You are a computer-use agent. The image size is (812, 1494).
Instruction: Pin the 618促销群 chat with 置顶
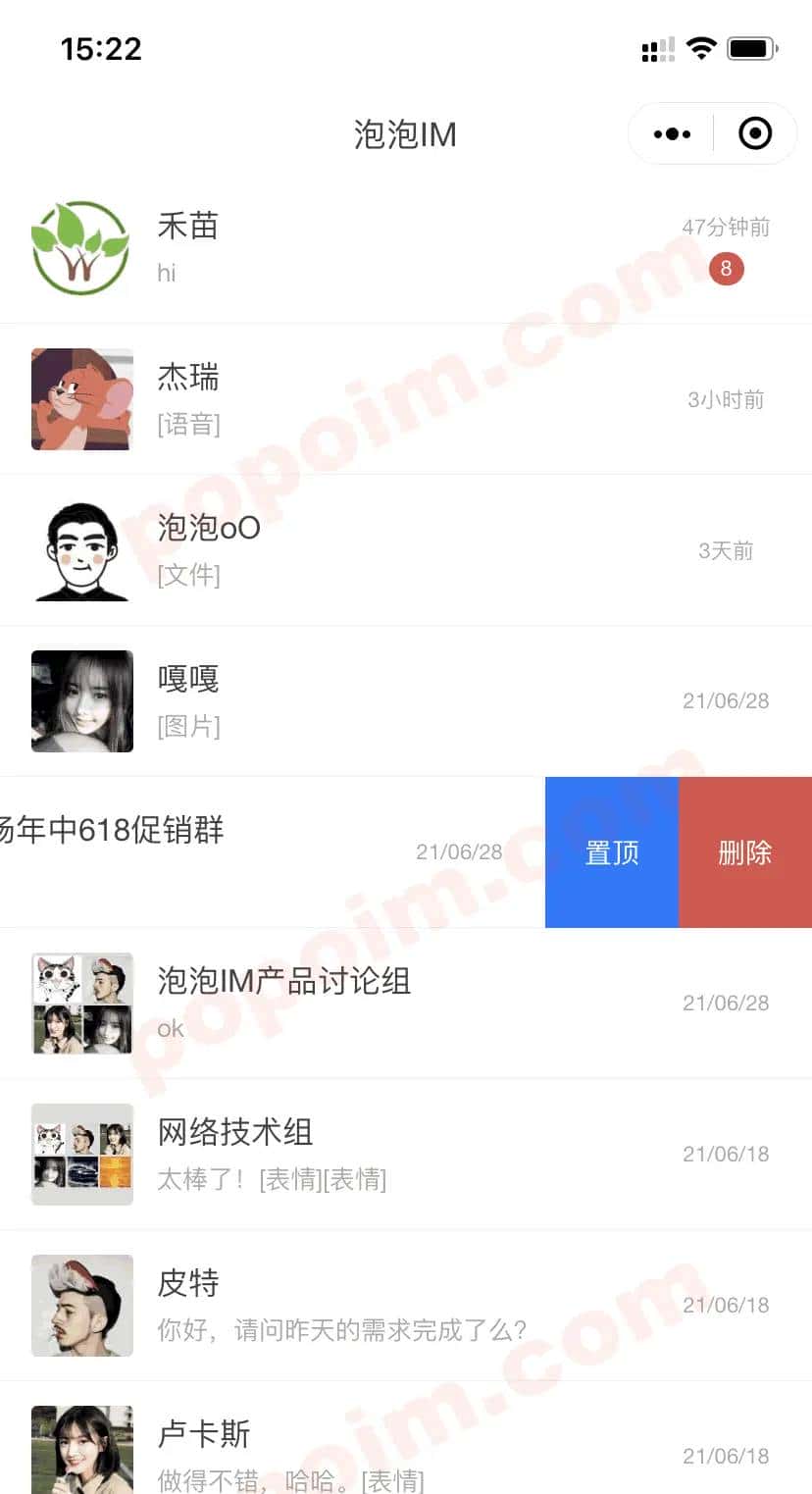pyautogui.click(x=612, y=852)
